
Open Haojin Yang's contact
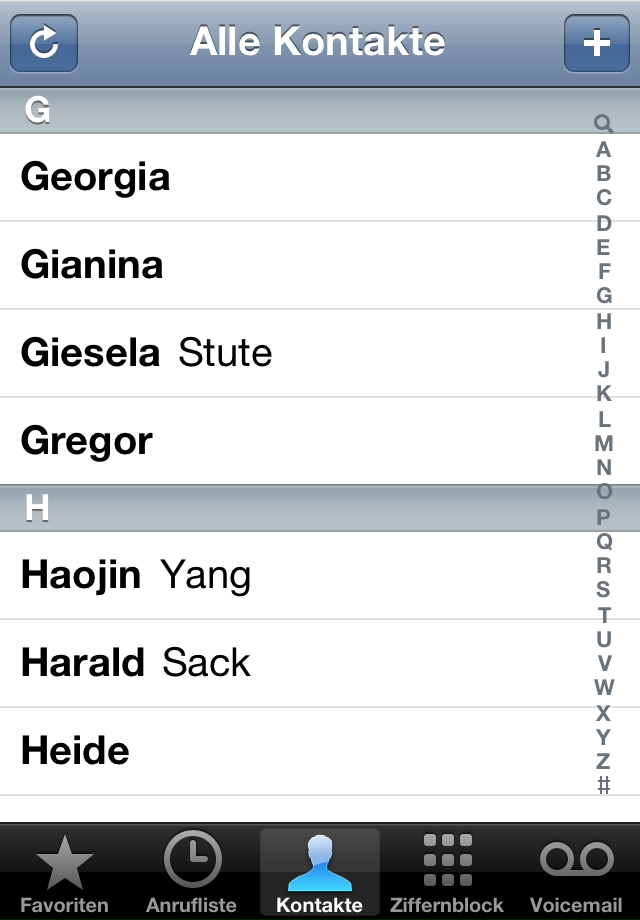[x=290, y=576]
